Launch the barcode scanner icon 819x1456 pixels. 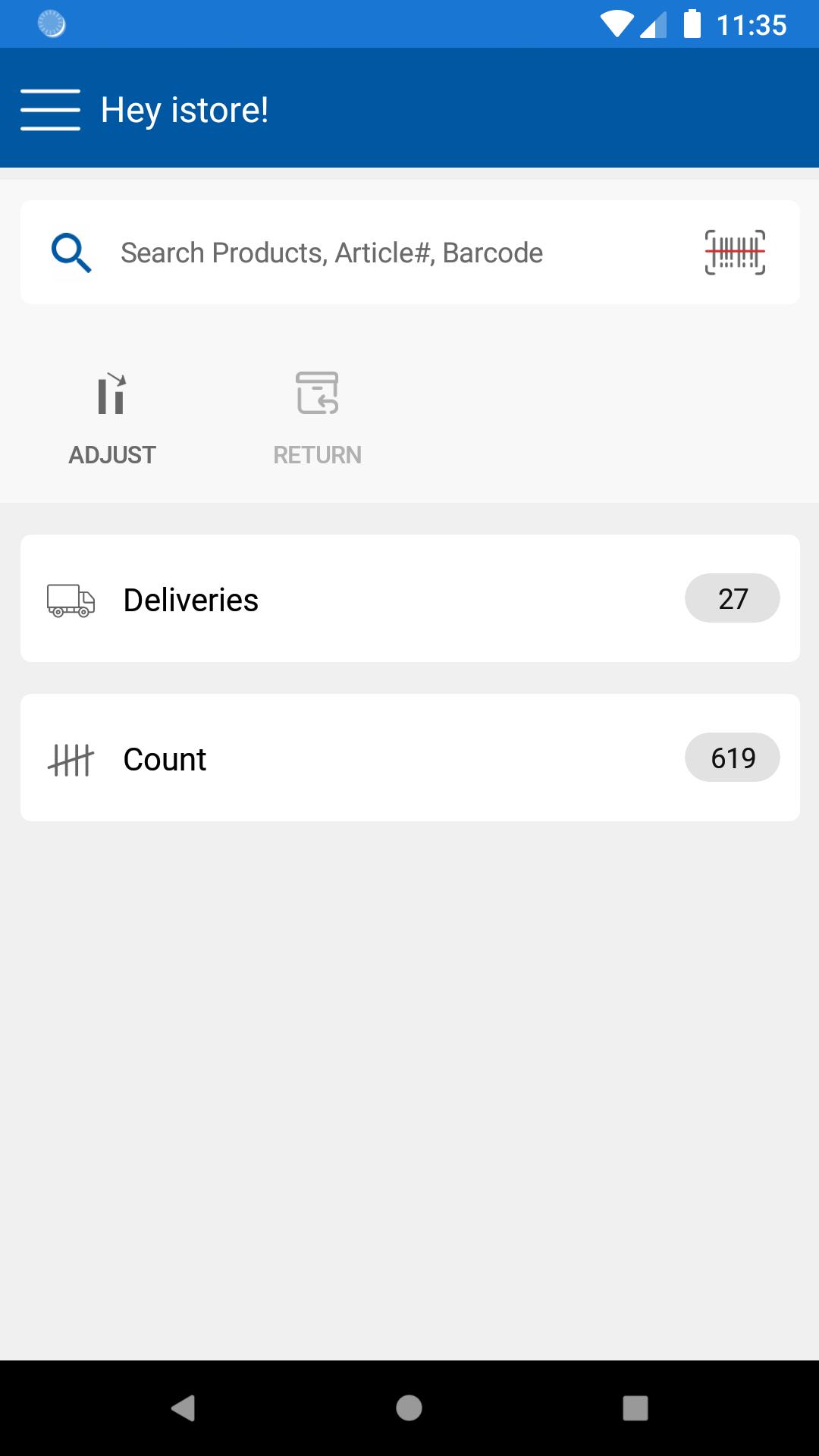pos(735,253)
